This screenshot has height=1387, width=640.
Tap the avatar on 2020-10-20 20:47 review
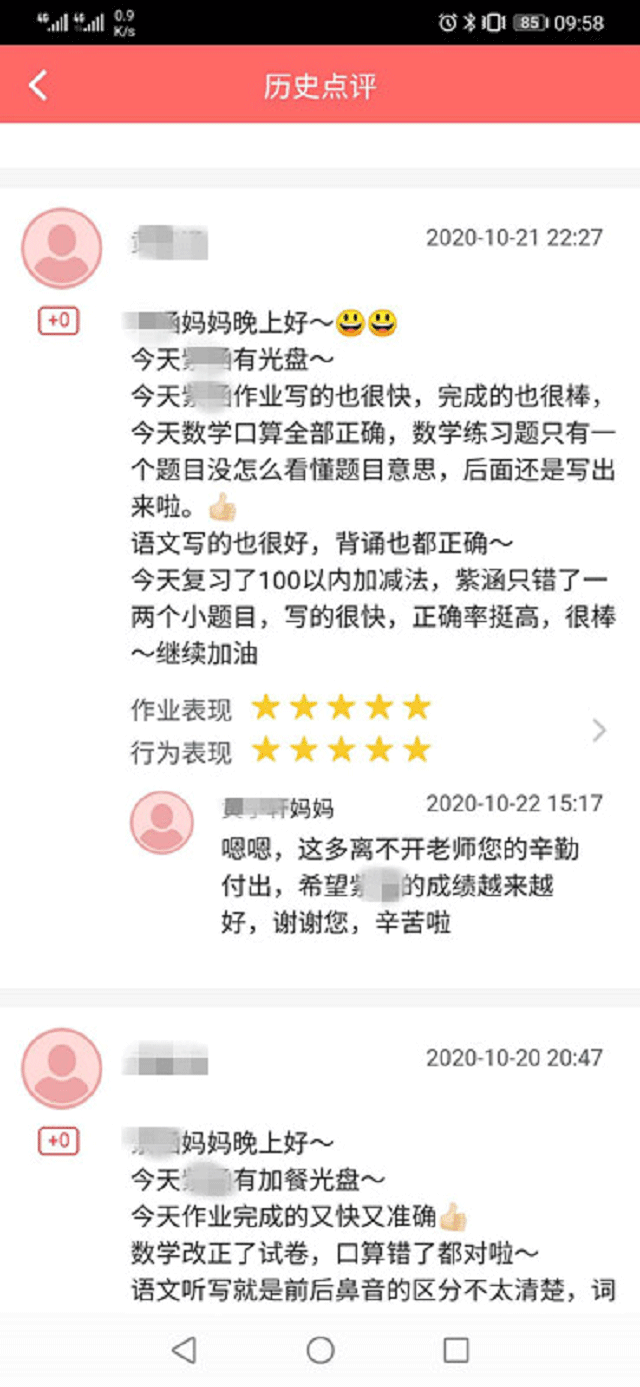[62, 1069]
